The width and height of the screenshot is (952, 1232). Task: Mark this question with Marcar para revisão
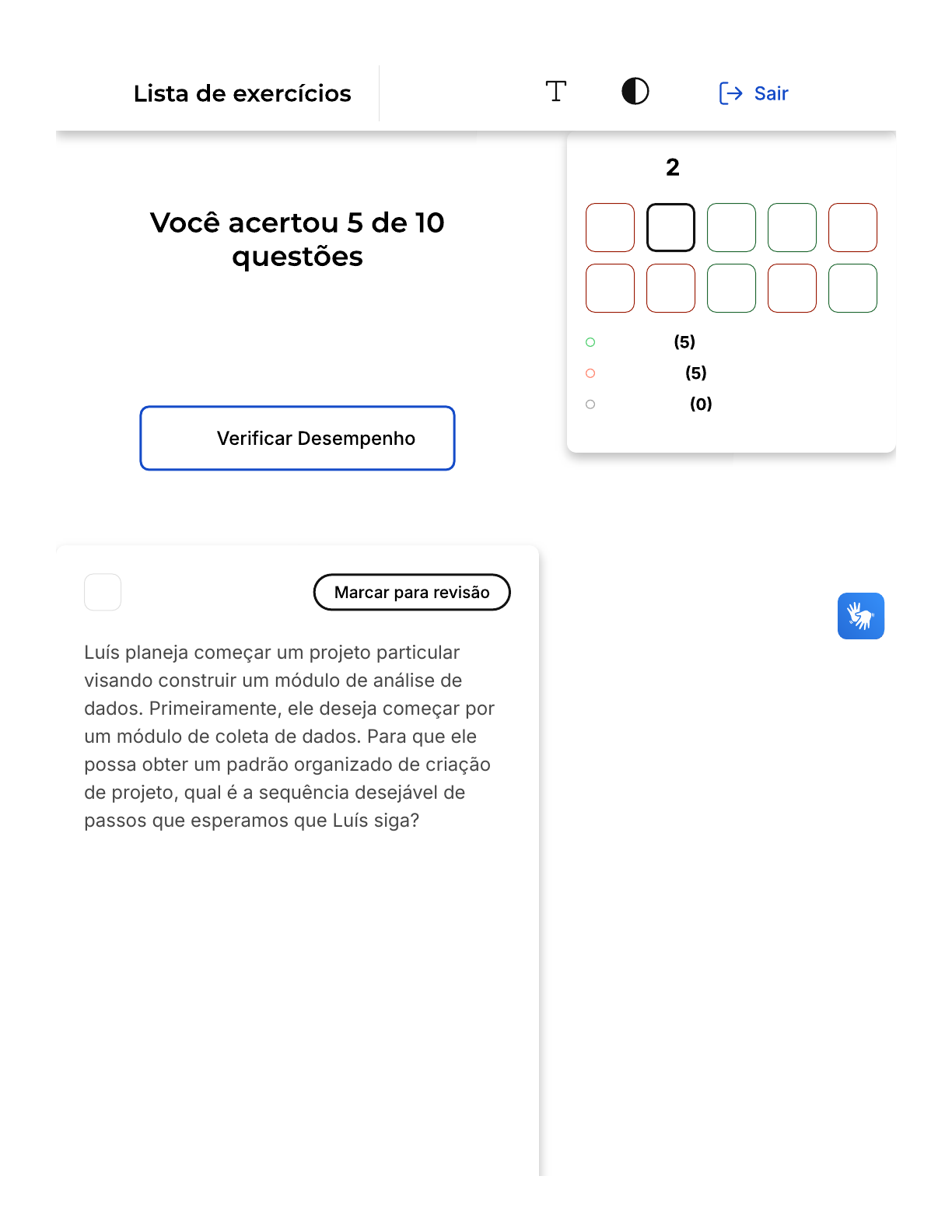pos(411,593)
